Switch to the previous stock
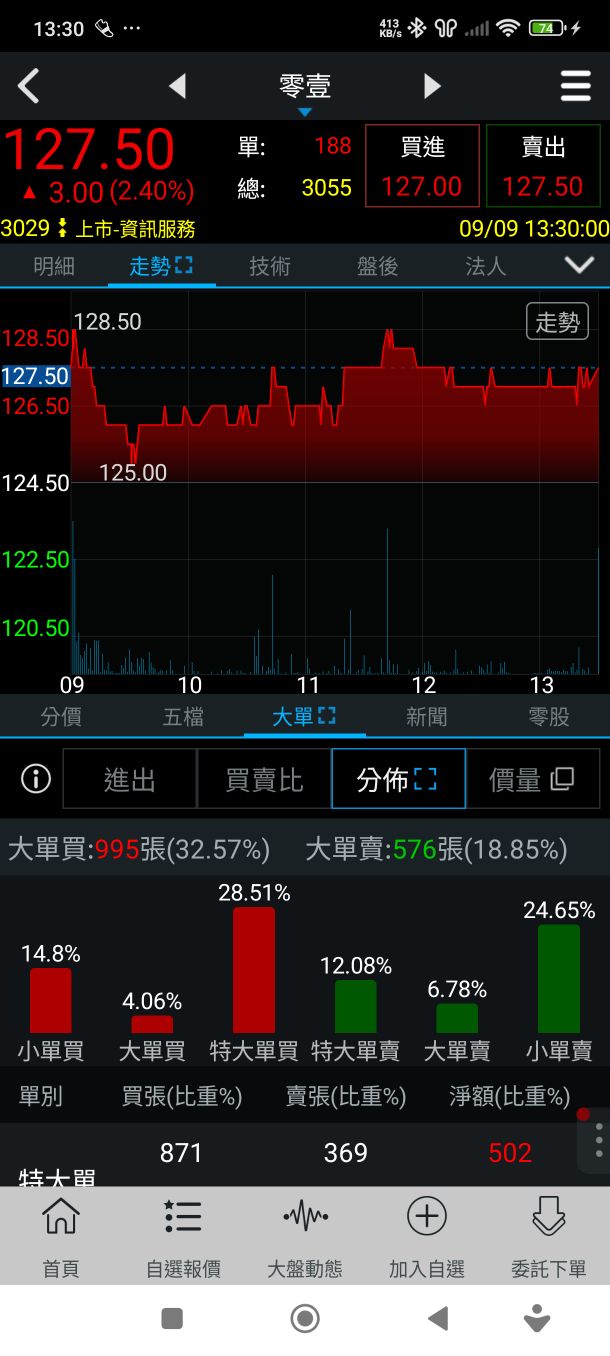The width and height of the screenshot is (610, 1356). coord(177,87)
